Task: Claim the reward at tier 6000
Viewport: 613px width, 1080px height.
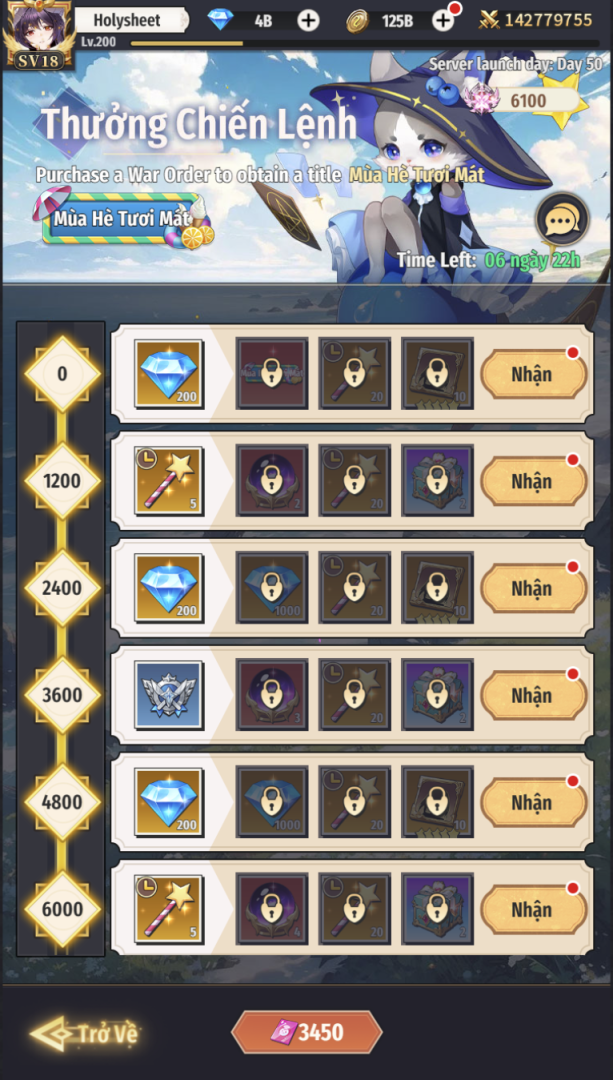Action: coord(534,909)
